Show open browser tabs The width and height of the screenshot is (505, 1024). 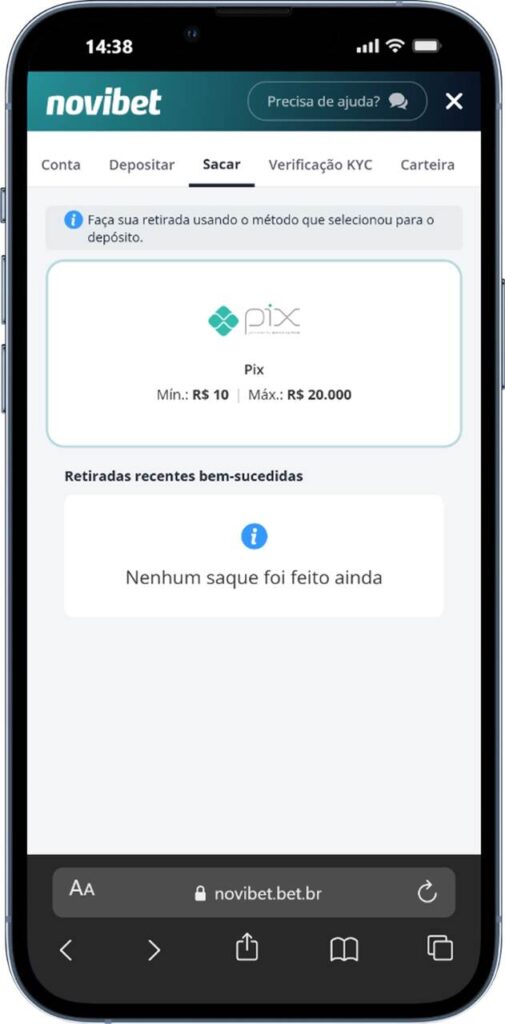point(440,948)
